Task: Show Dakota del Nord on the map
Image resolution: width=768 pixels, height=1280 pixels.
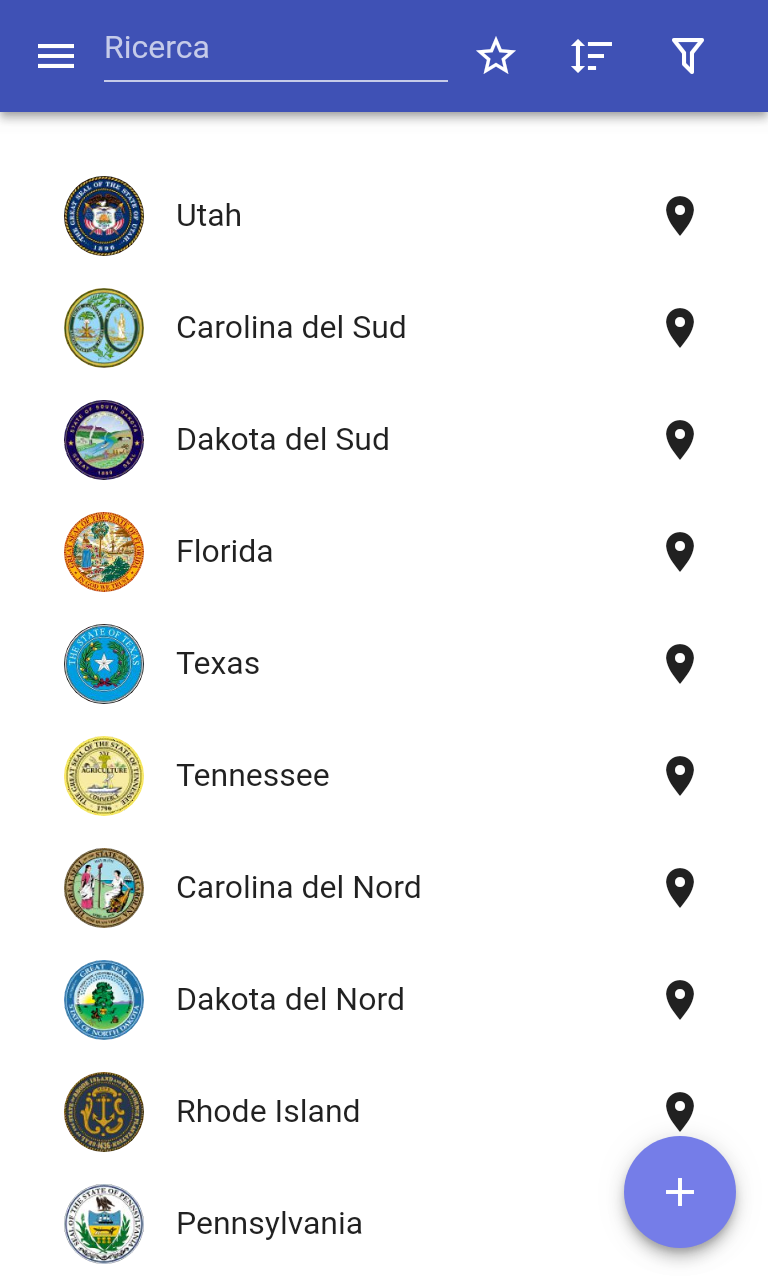Action: [680, 1000]
